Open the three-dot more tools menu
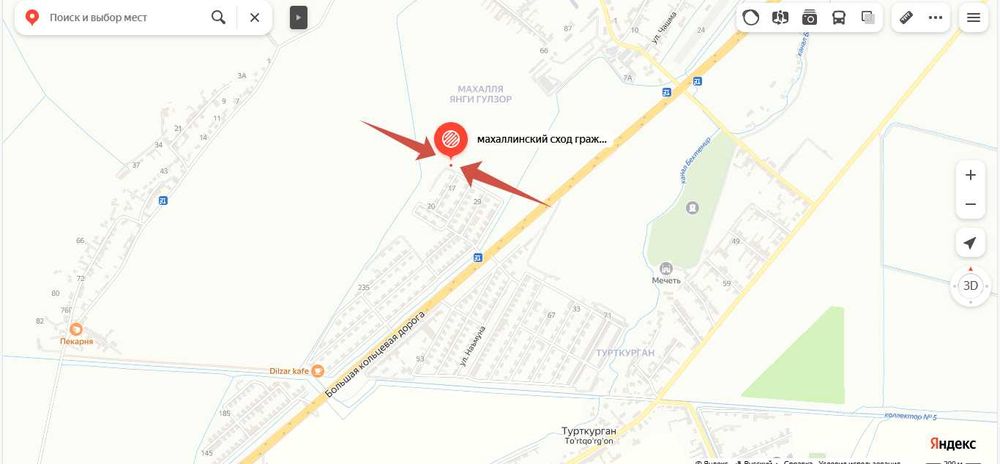 936,17
